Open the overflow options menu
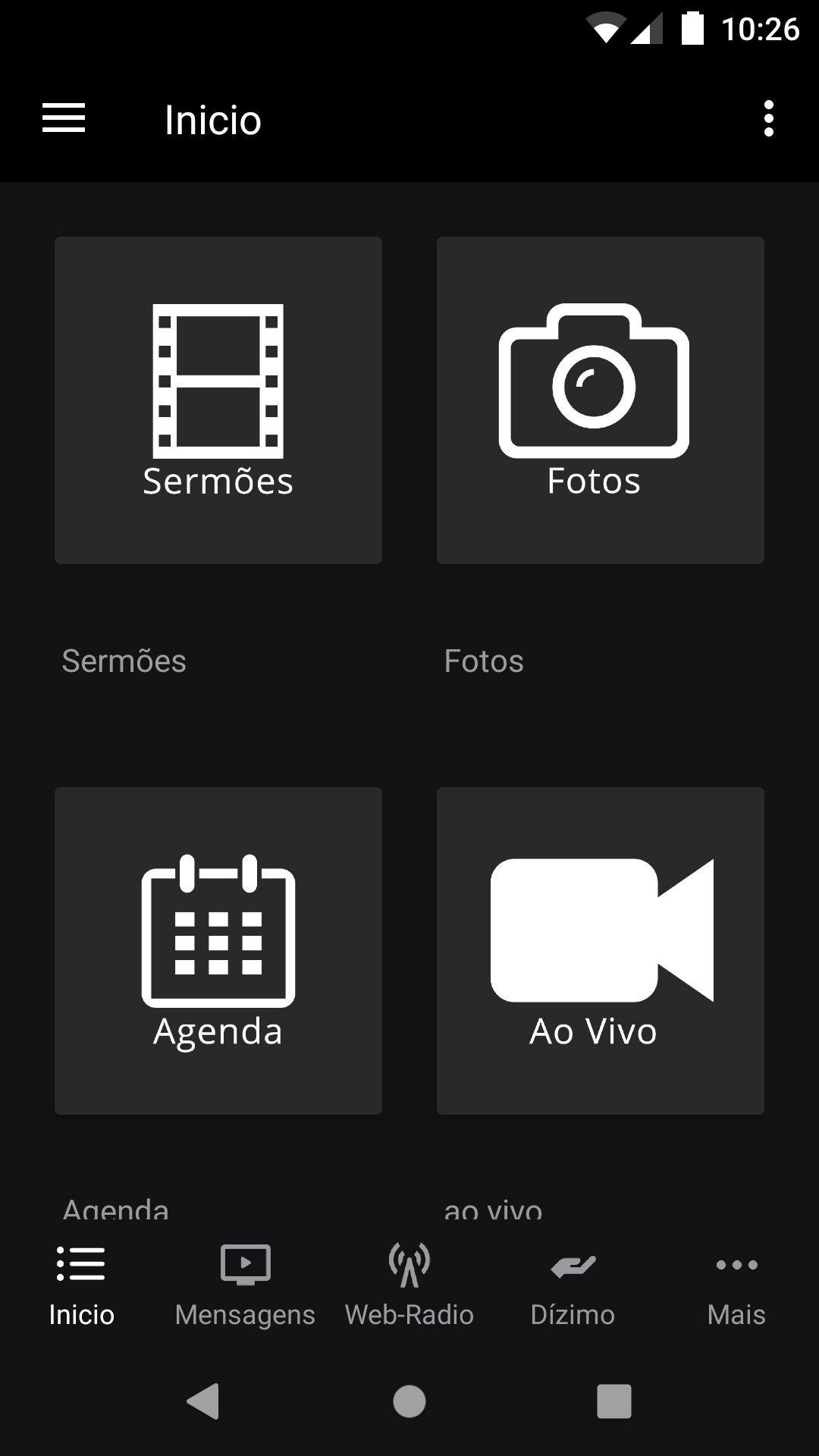 point(768,119)
